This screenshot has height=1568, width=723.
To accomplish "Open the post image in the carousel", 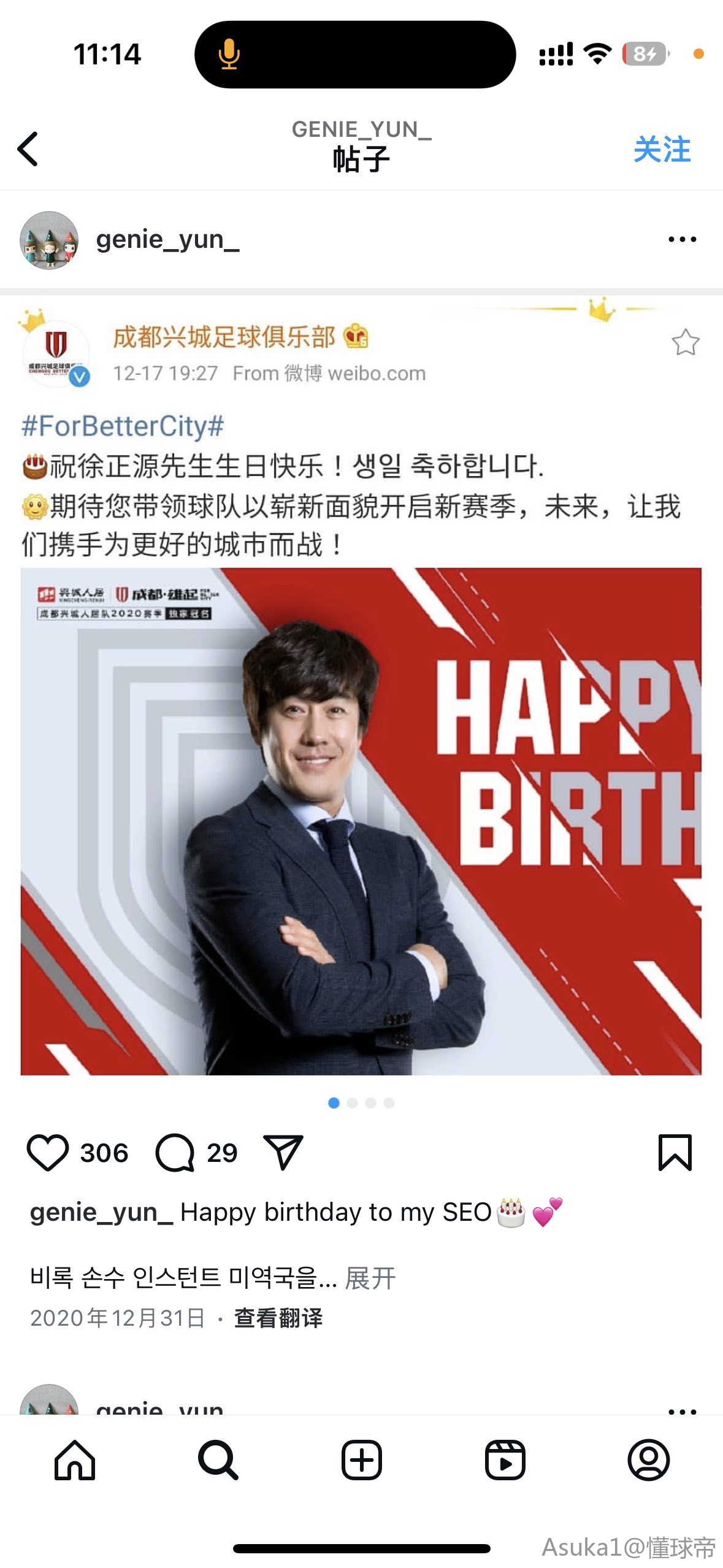I will coord(361,821).
